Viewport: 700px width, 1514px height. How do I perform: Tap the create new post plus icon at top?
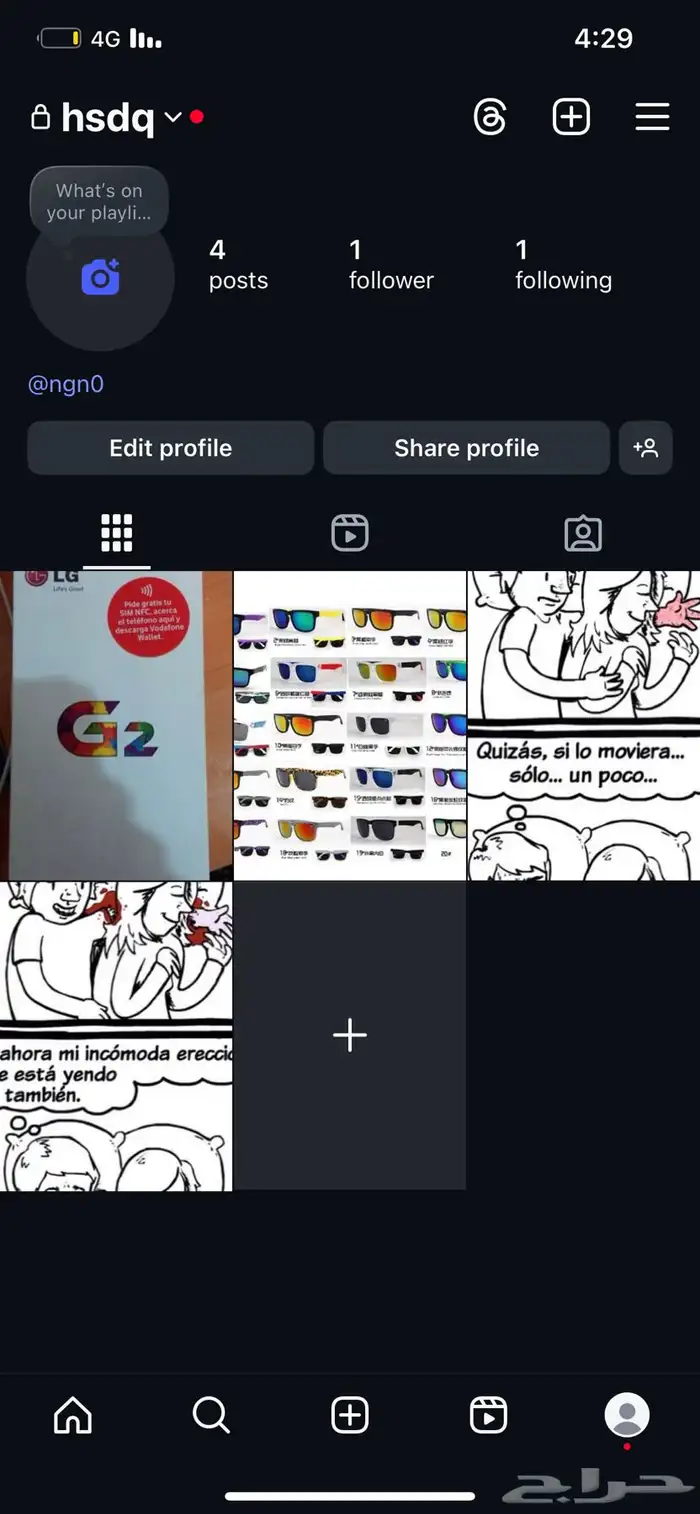click(x=571, y=118)
